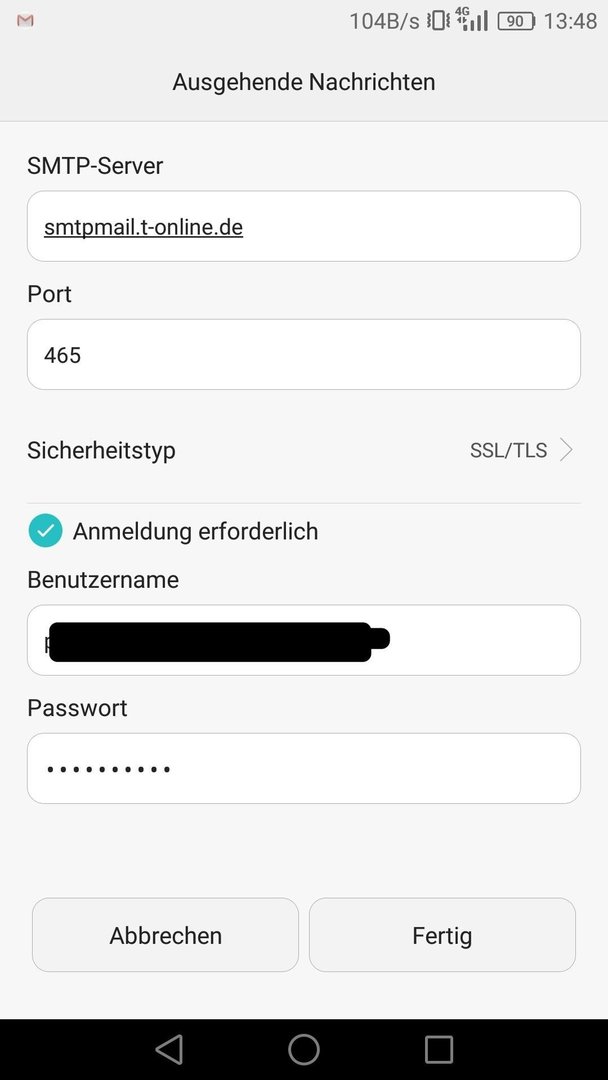Open recent apps from navigation bar
608x1080 pixels.
point(439,1050)
